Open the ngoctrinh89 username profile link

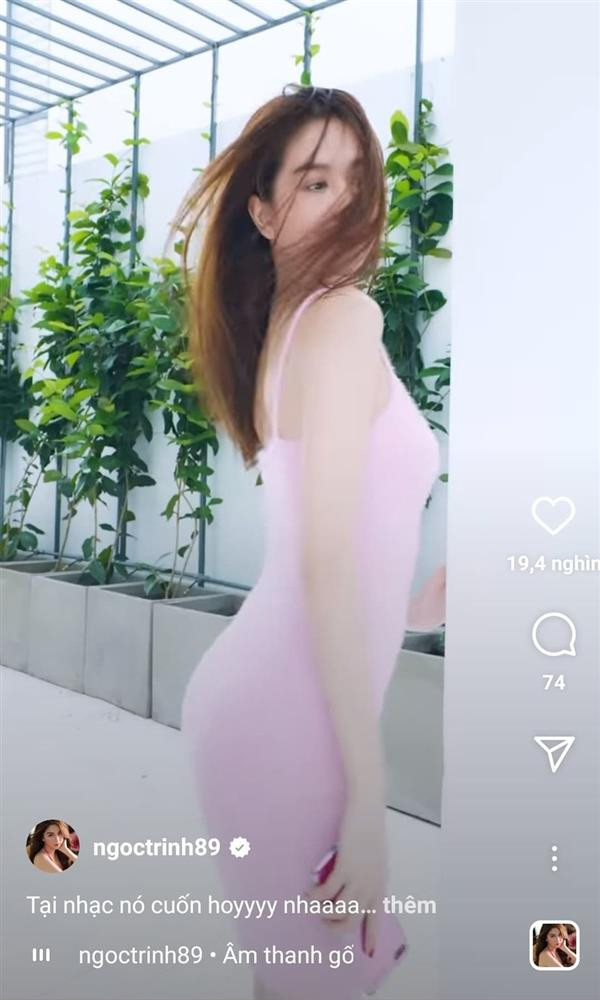pyautogui.click(x=156, y=848)
